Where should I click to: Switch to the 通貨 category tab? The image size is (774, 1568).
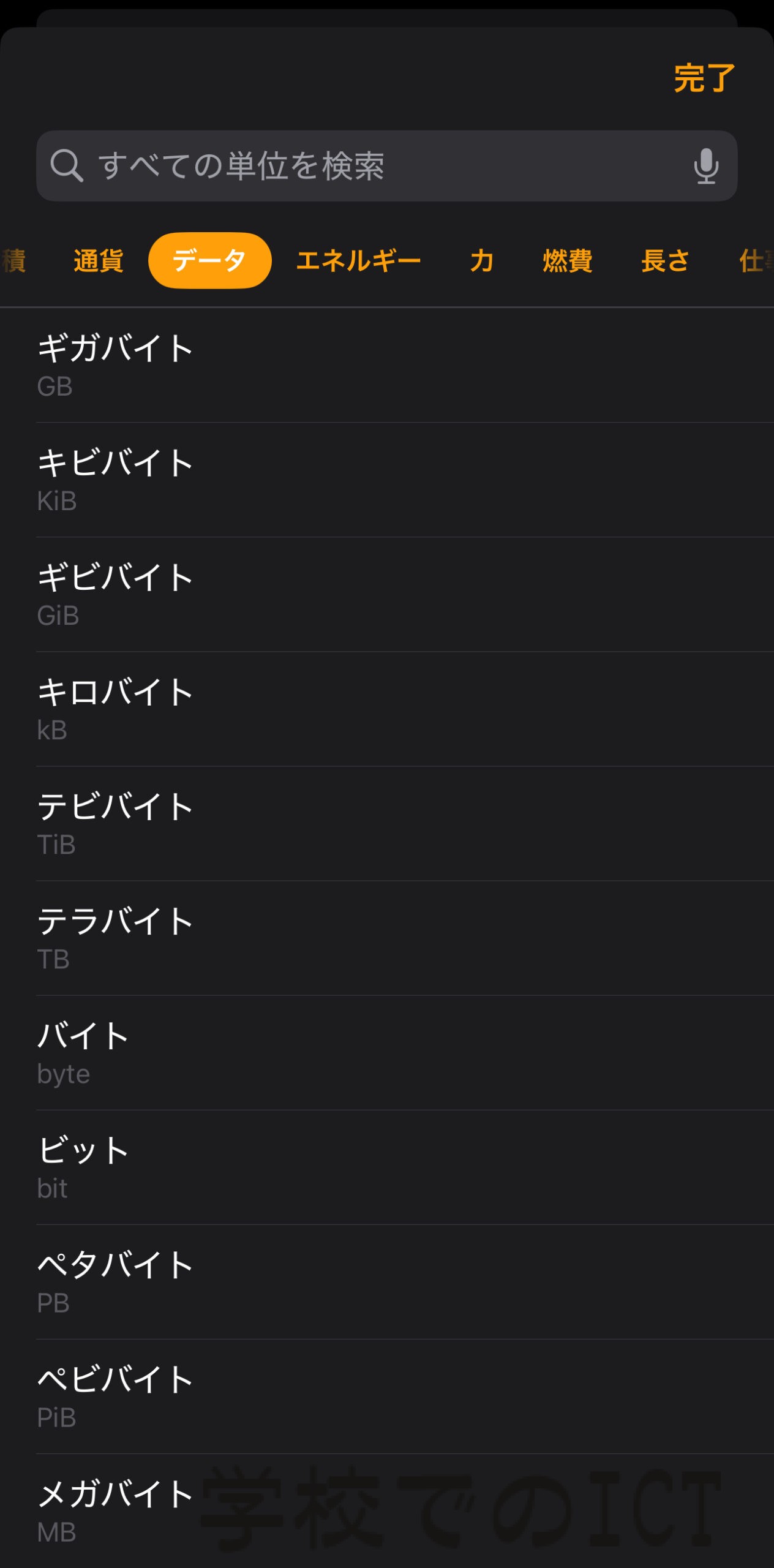99,260
